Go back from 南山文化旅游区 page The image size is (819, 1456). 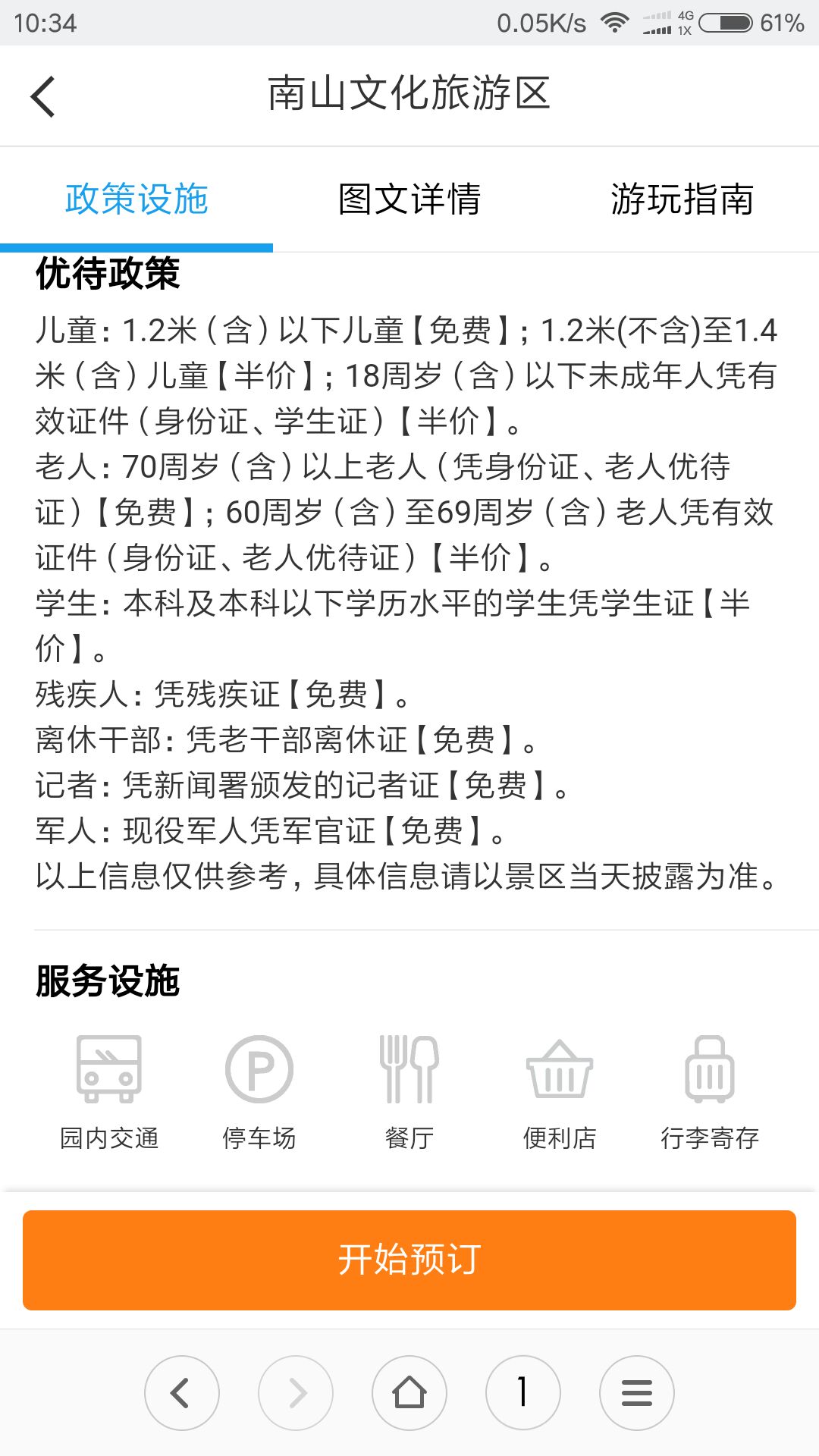pos(44,96)
